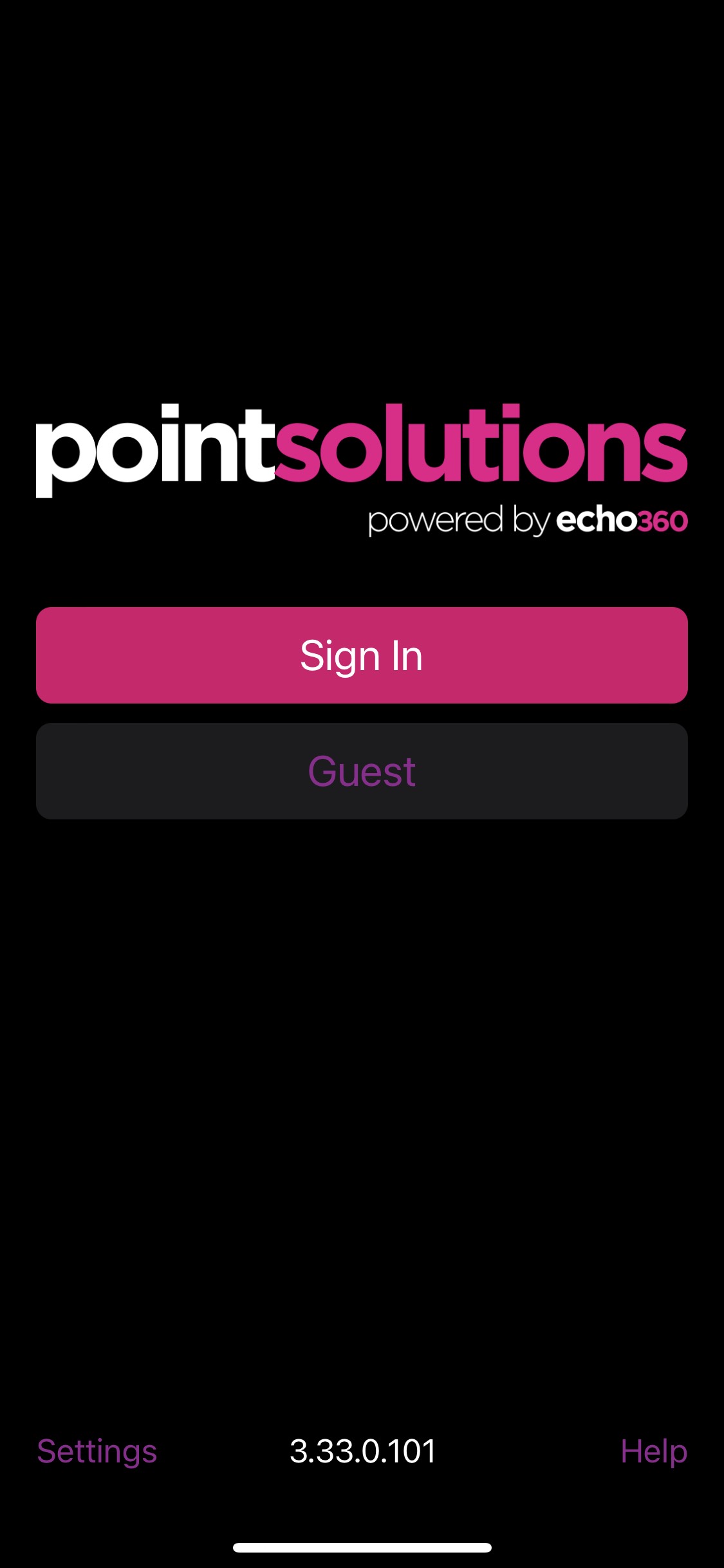724x1568 pixels.
Task: Tap the pink Sign In button
Action: click(x=362, y=655)
